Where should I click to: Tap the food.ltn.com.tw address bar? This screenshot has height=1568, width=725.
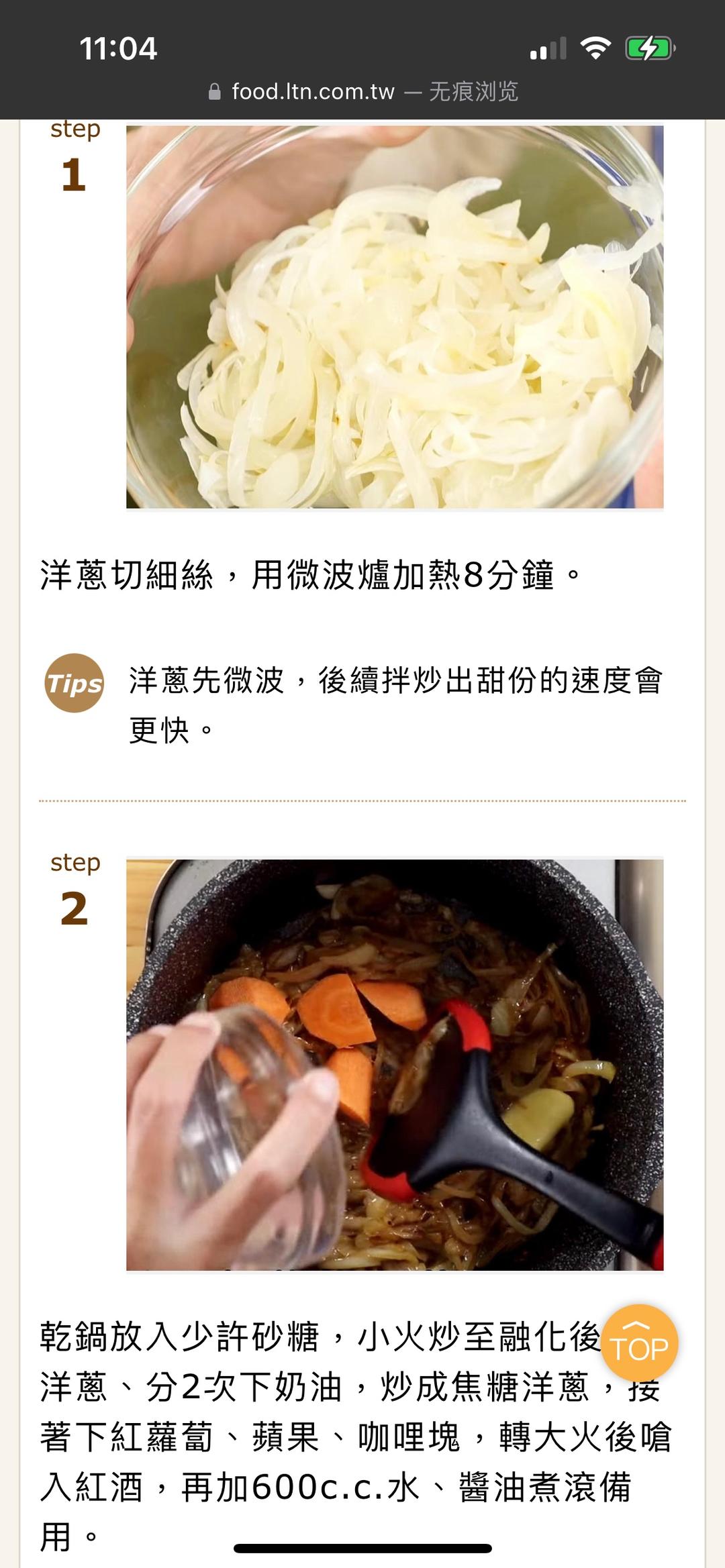point(362,91)
